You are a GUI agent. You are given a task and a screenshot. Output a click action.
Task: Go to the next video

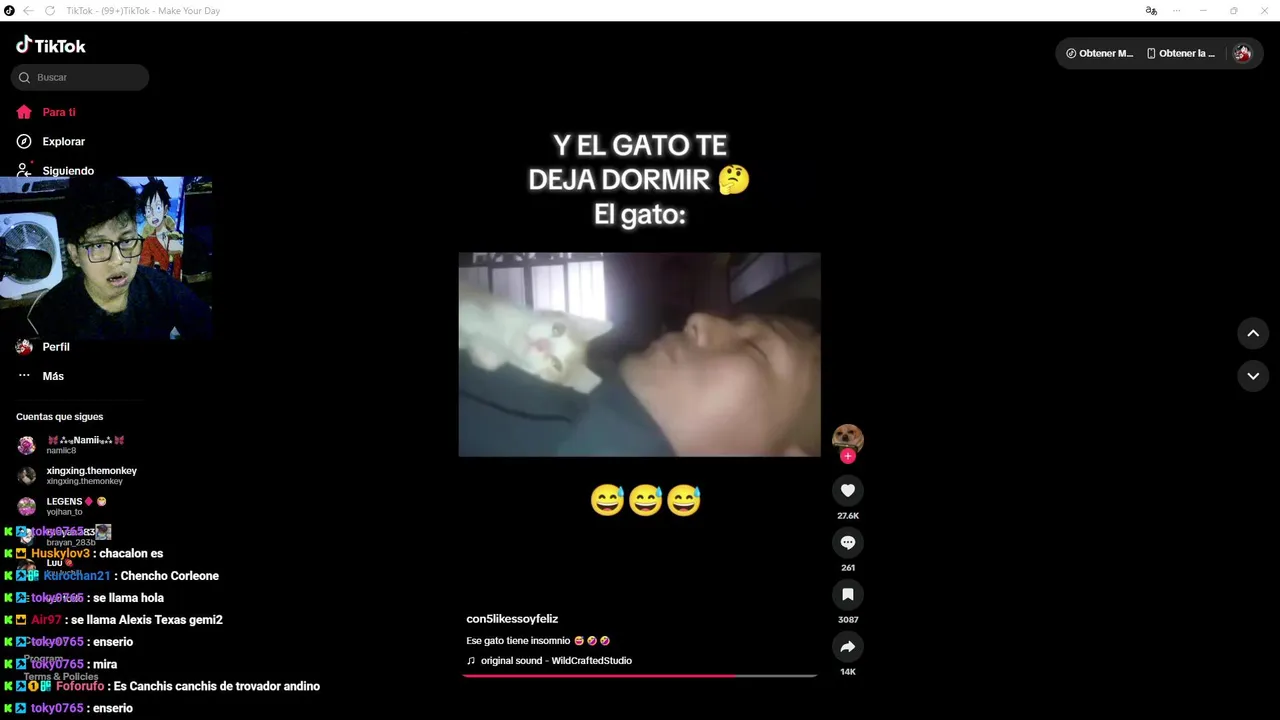(1252, 376)
